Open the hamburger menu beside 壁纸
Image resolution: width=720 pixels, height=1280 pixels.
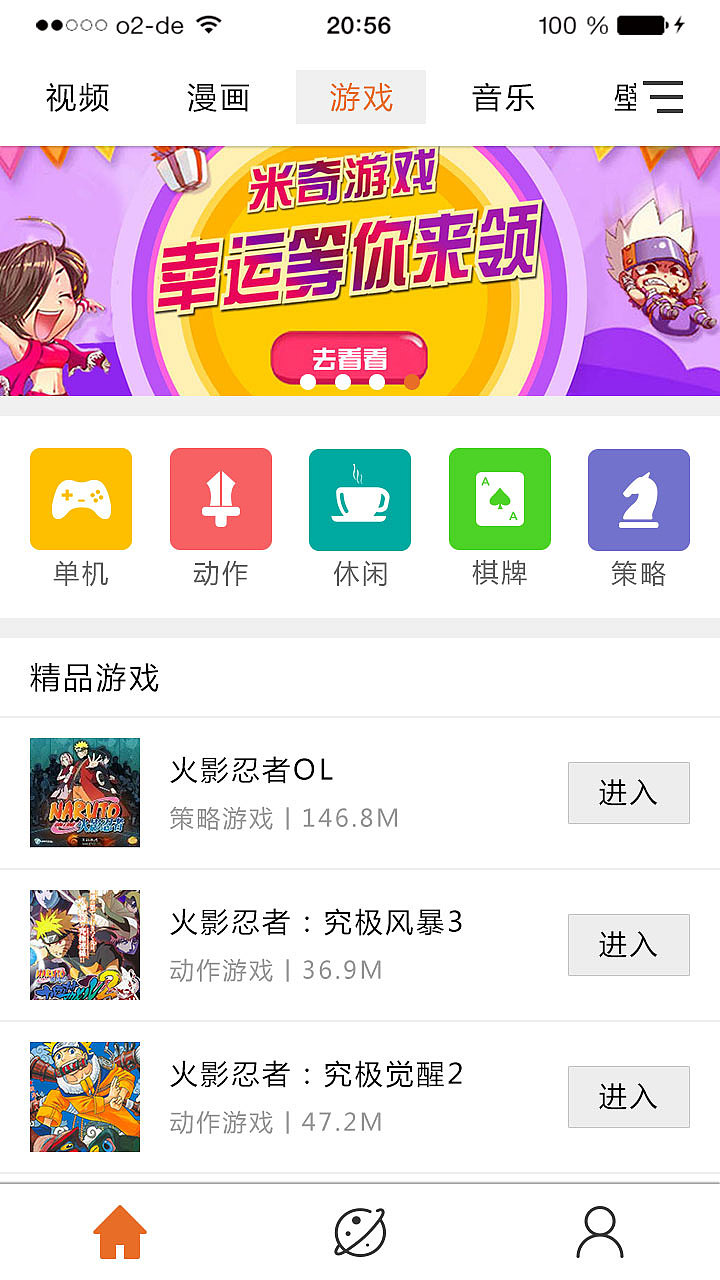pyautogui.click(x=665, y=97)
